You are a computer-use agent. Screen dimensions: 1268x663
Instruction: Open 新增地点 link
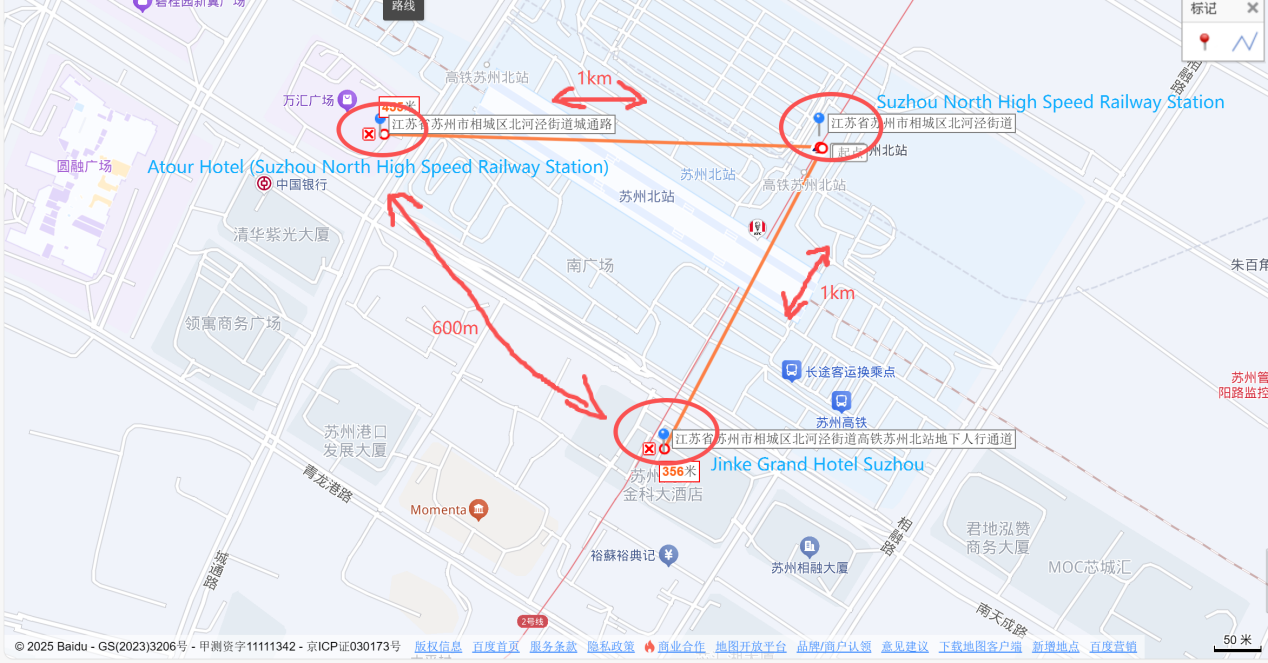[x=1055, y=647]
